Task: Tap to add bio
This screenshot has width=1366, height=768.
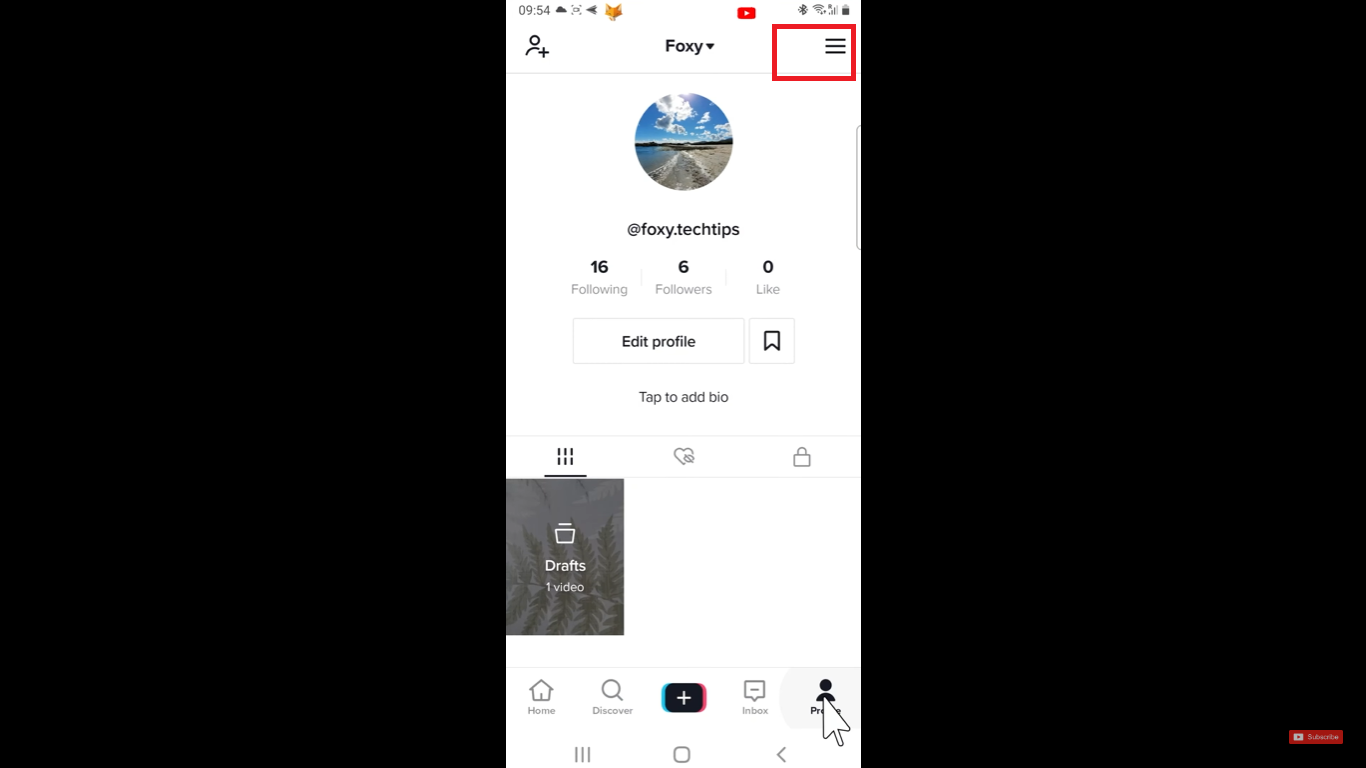Action: click(x=683, y=397)
